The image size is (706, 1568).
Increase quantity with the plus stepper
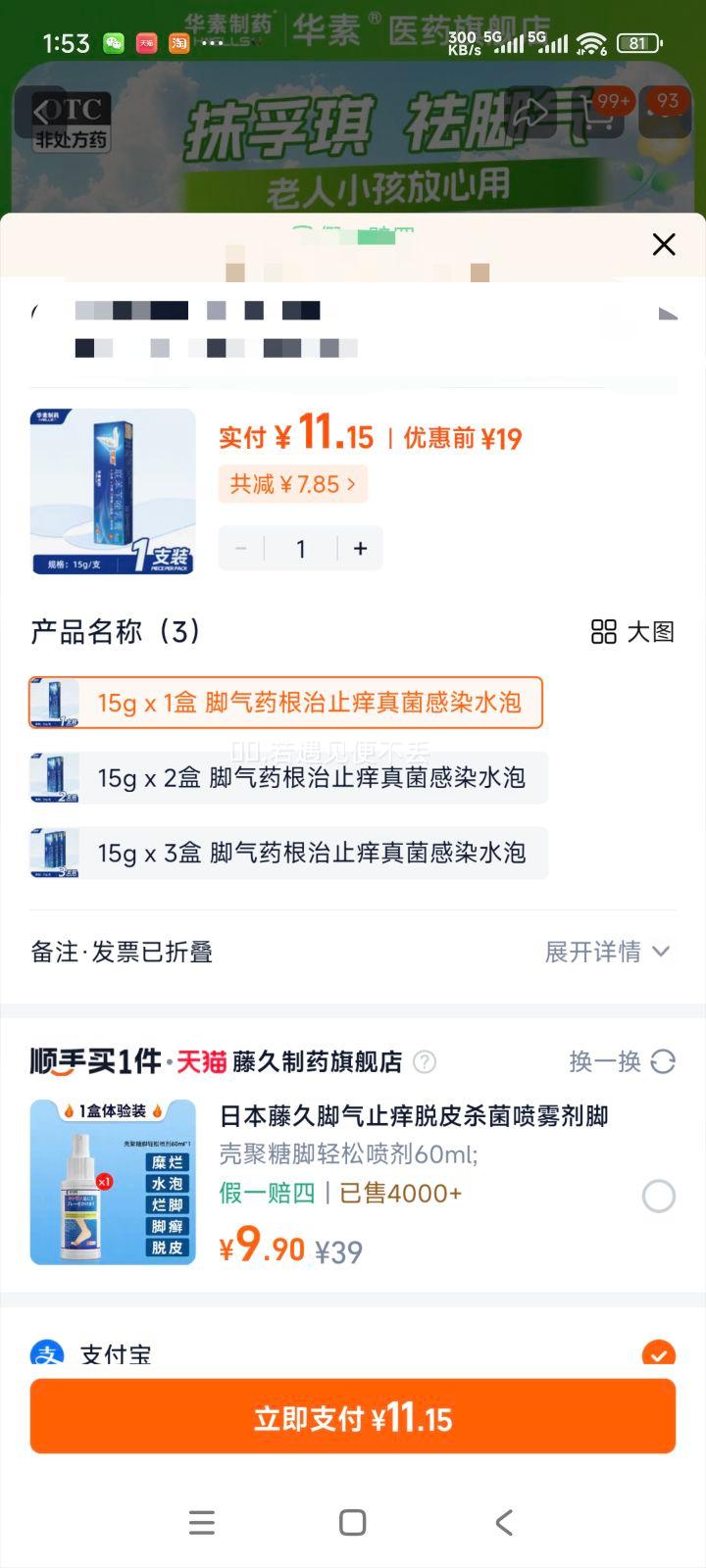pos(360,548)
